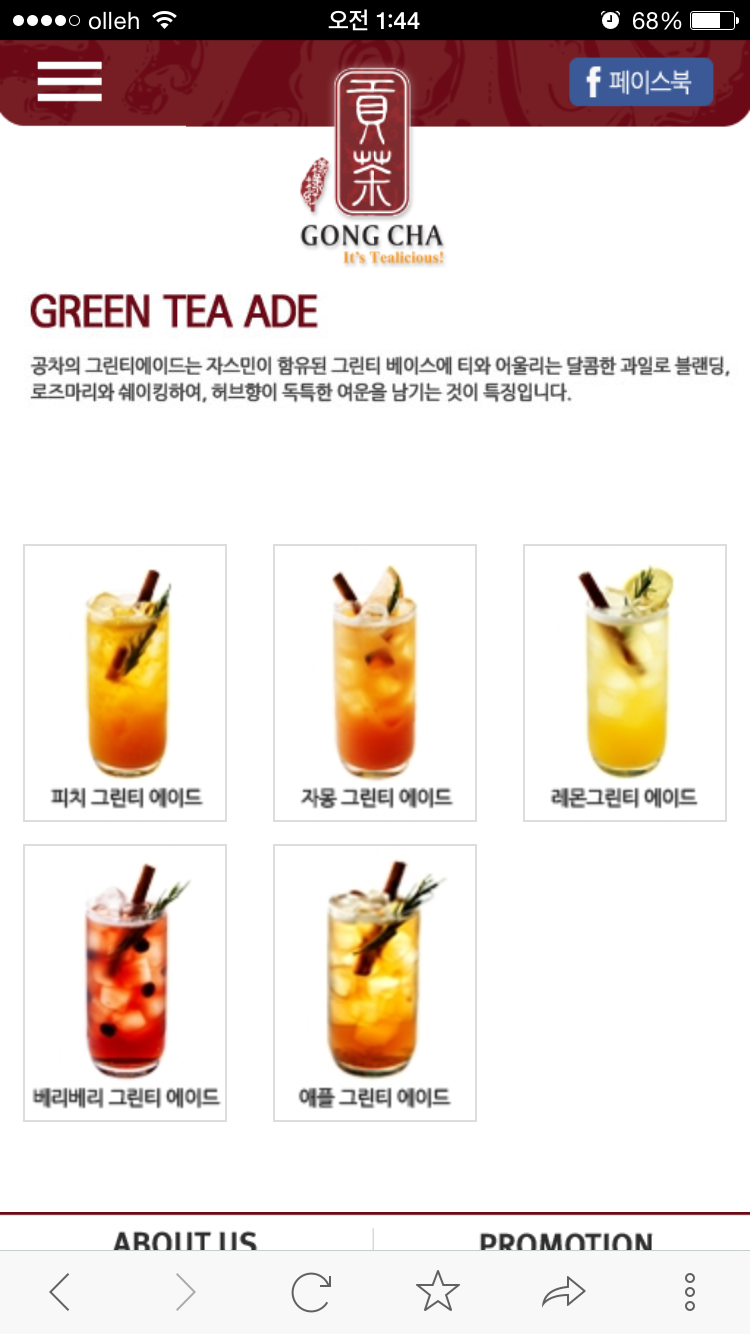Open the 베리베리 그린티 에이드 card
This screenshot has width=750, height=1334.
125,983
